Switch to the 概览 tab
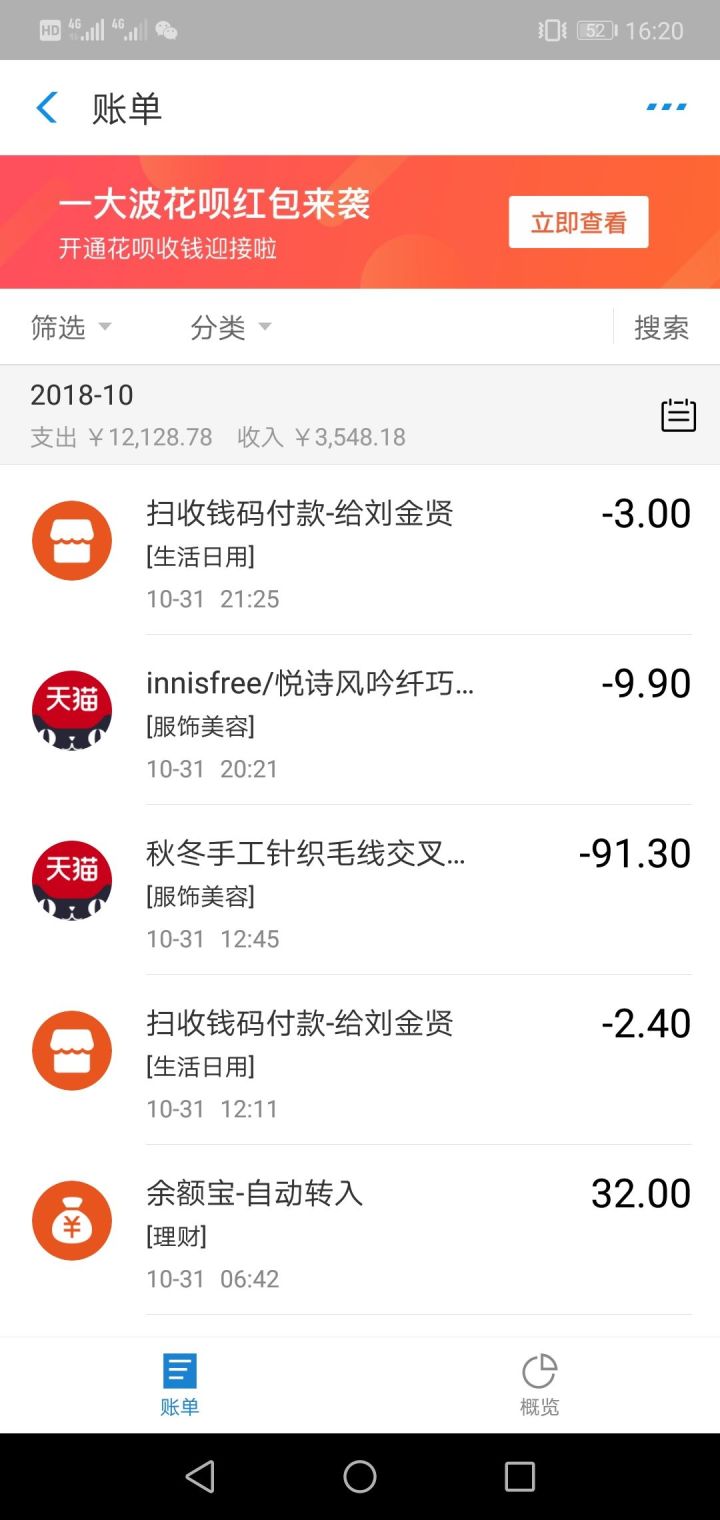720x1520 pixels. click(x=539, y=1384)
